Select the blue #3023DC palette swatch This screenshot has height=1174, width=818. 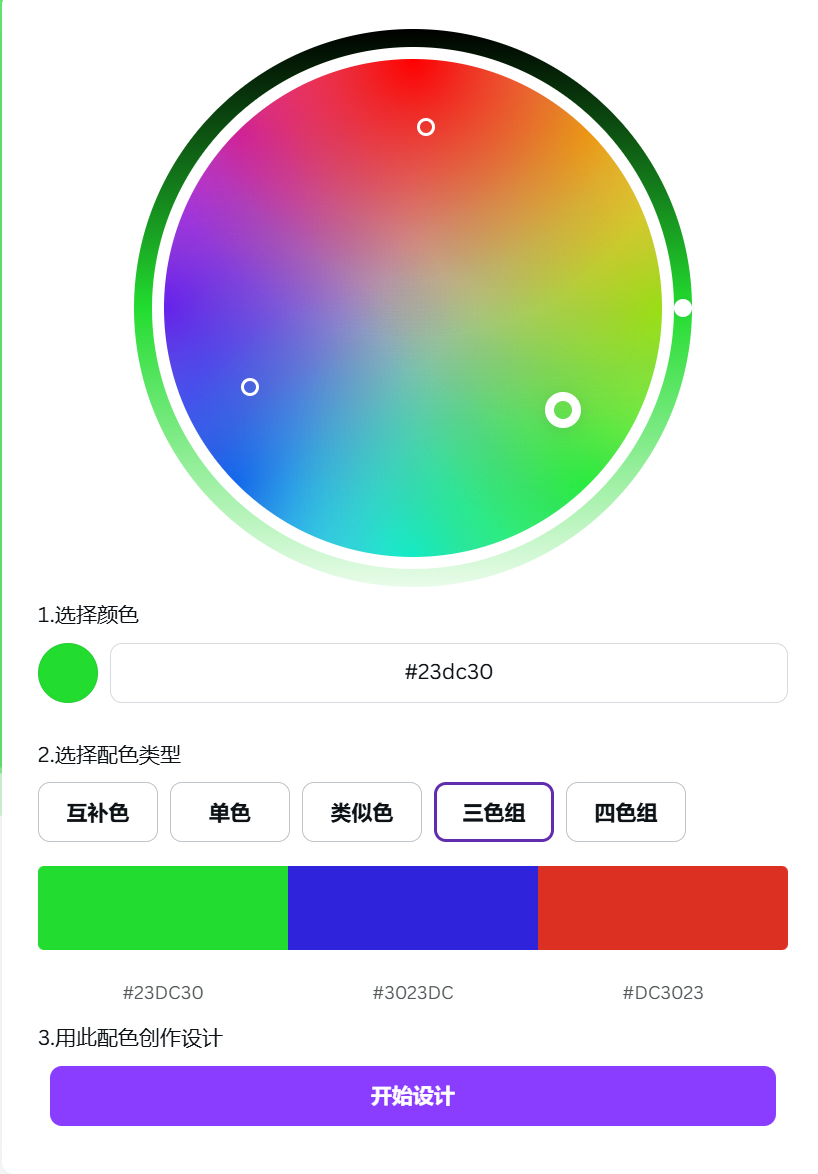413,908
